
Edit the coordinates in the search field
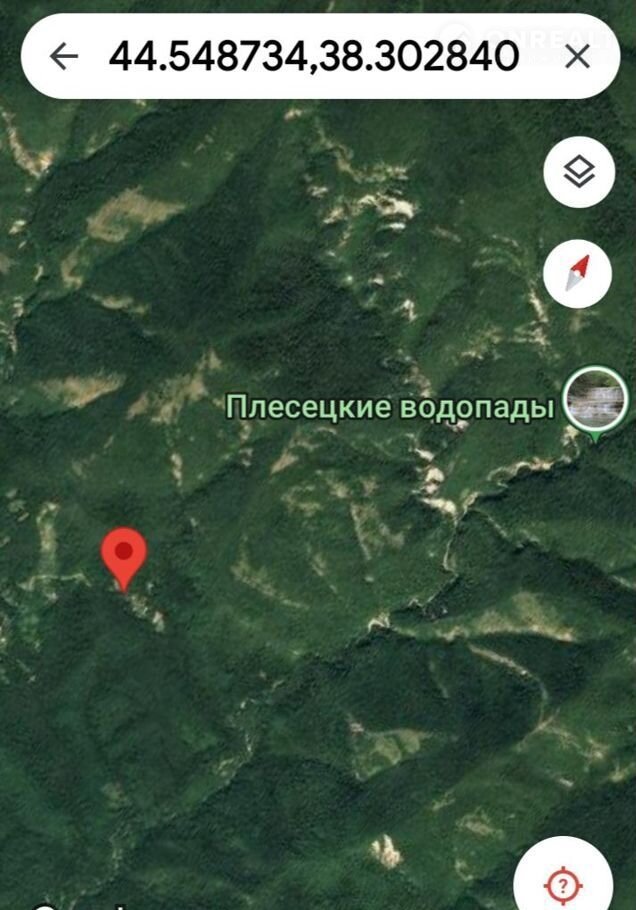pyautogui.click(x=312, y=57)
